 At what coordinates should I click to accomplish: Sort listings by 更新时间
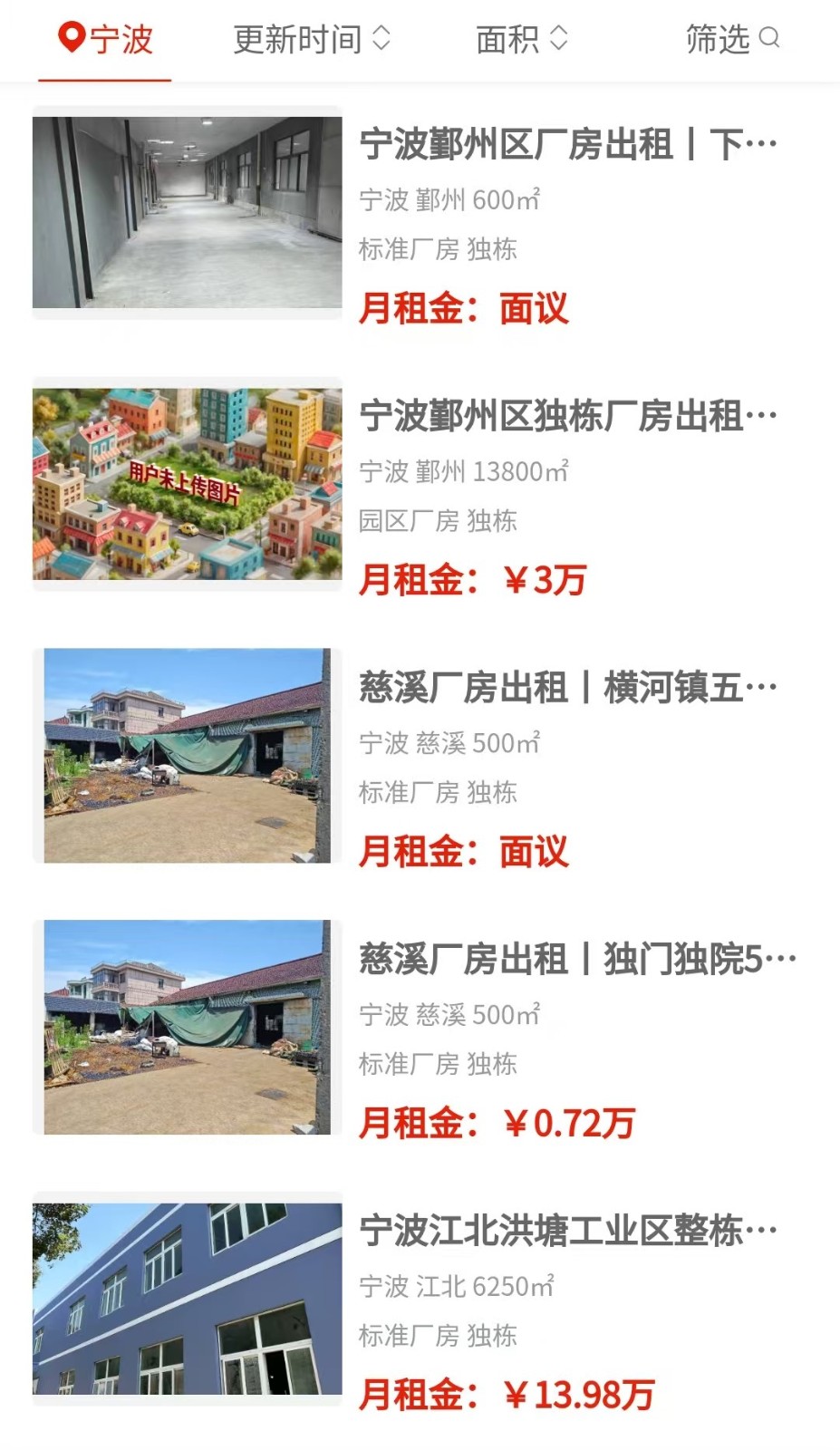(x=311, y=39)
